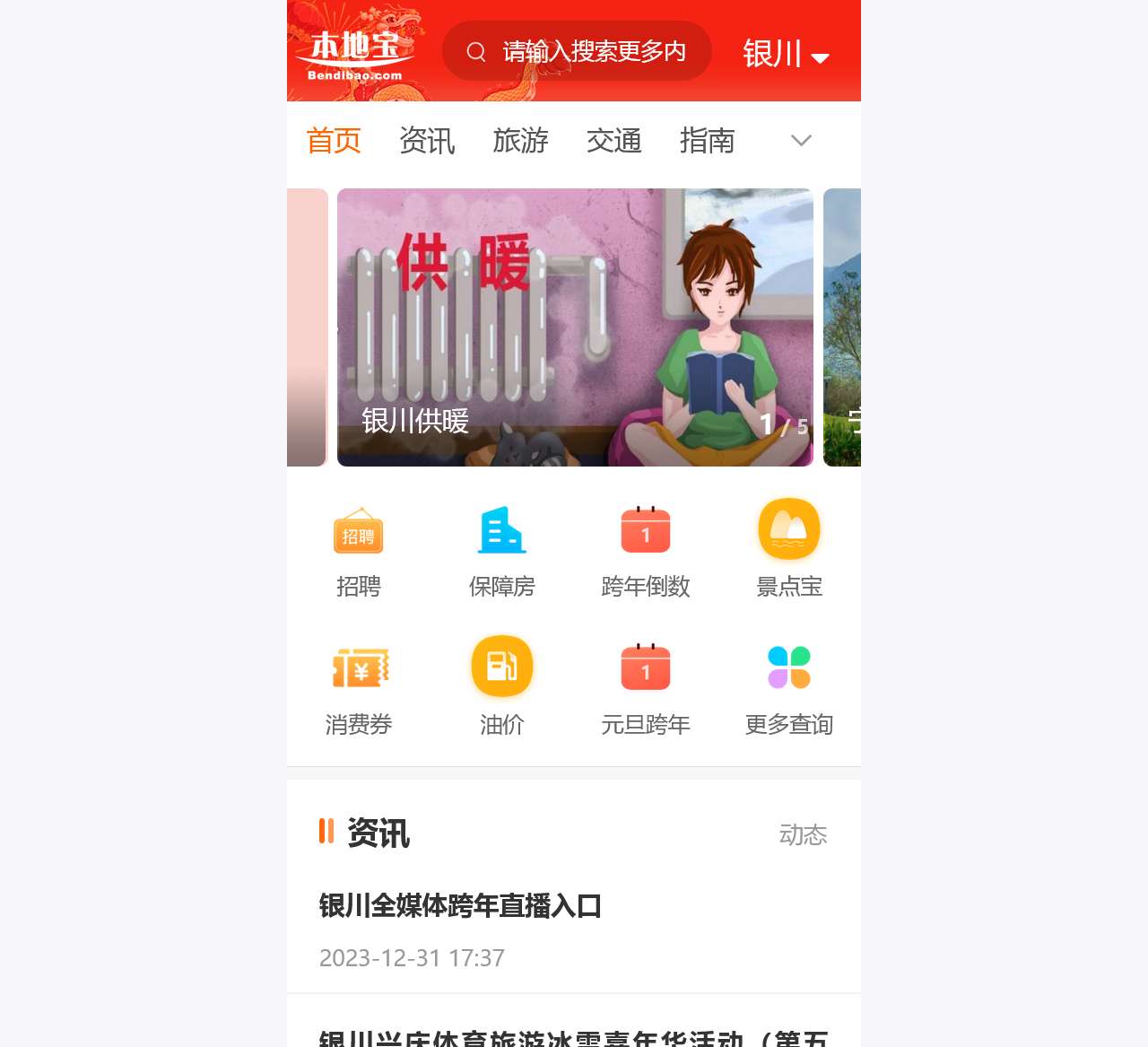Switch to the 资讯 tab
This screenshot has height=1047, width=1148.
pyautogui.click(x=427, y=141)
